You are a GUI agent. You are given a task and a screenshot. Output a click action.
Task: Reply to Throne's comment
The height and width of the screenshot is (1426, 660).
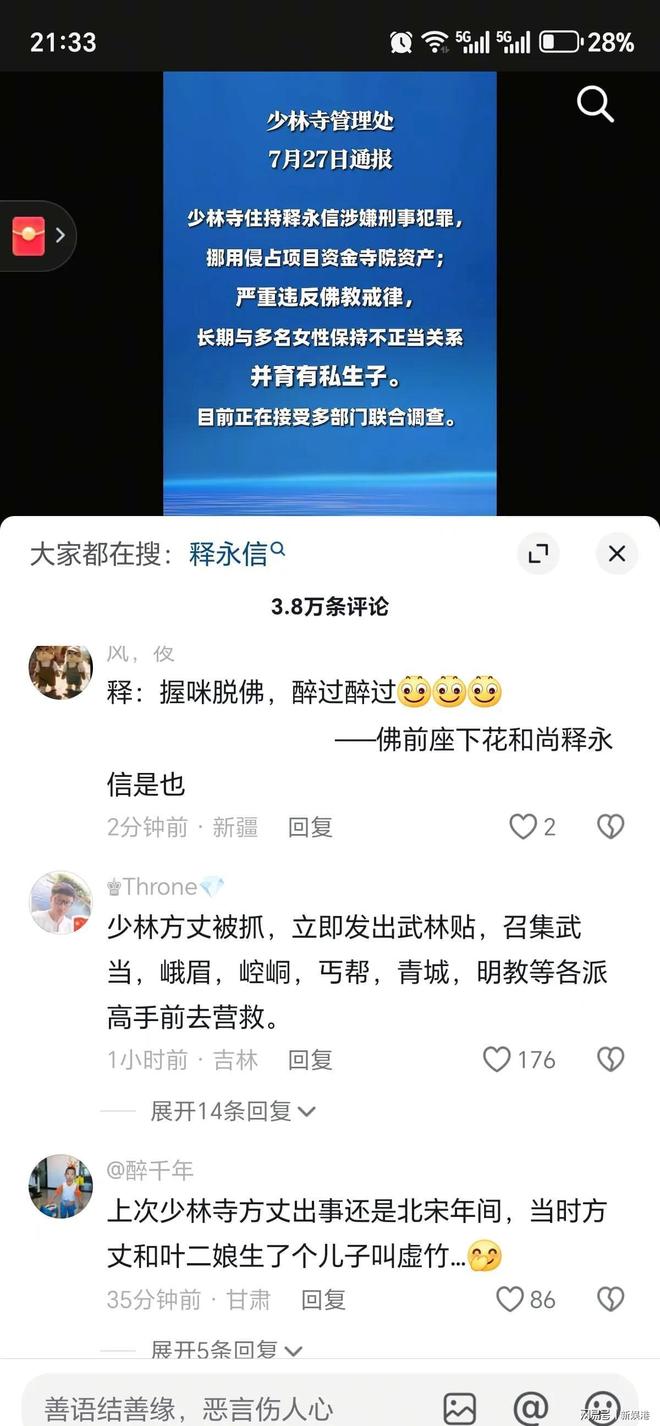310,1060
